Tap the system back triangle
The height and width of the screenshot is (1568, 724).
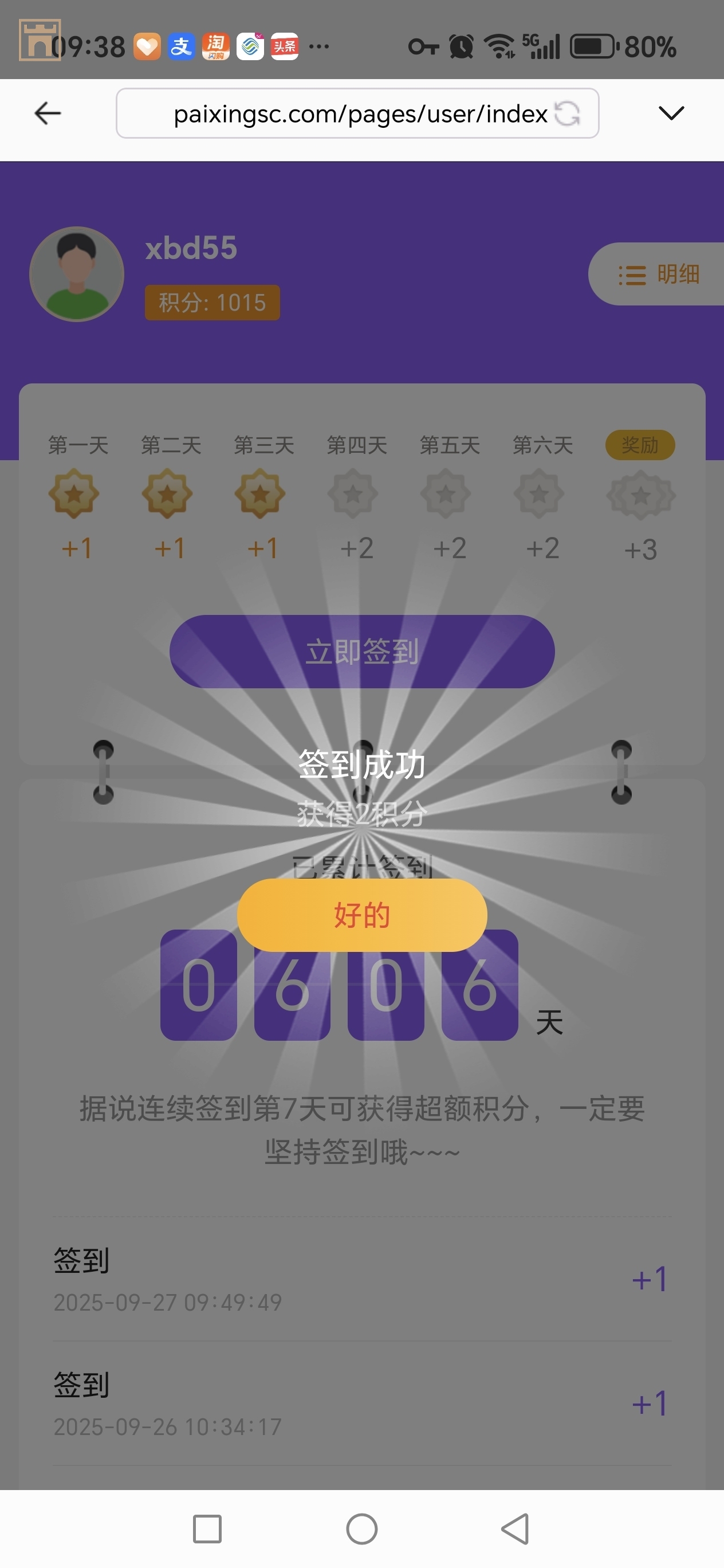coord(516,1528)
